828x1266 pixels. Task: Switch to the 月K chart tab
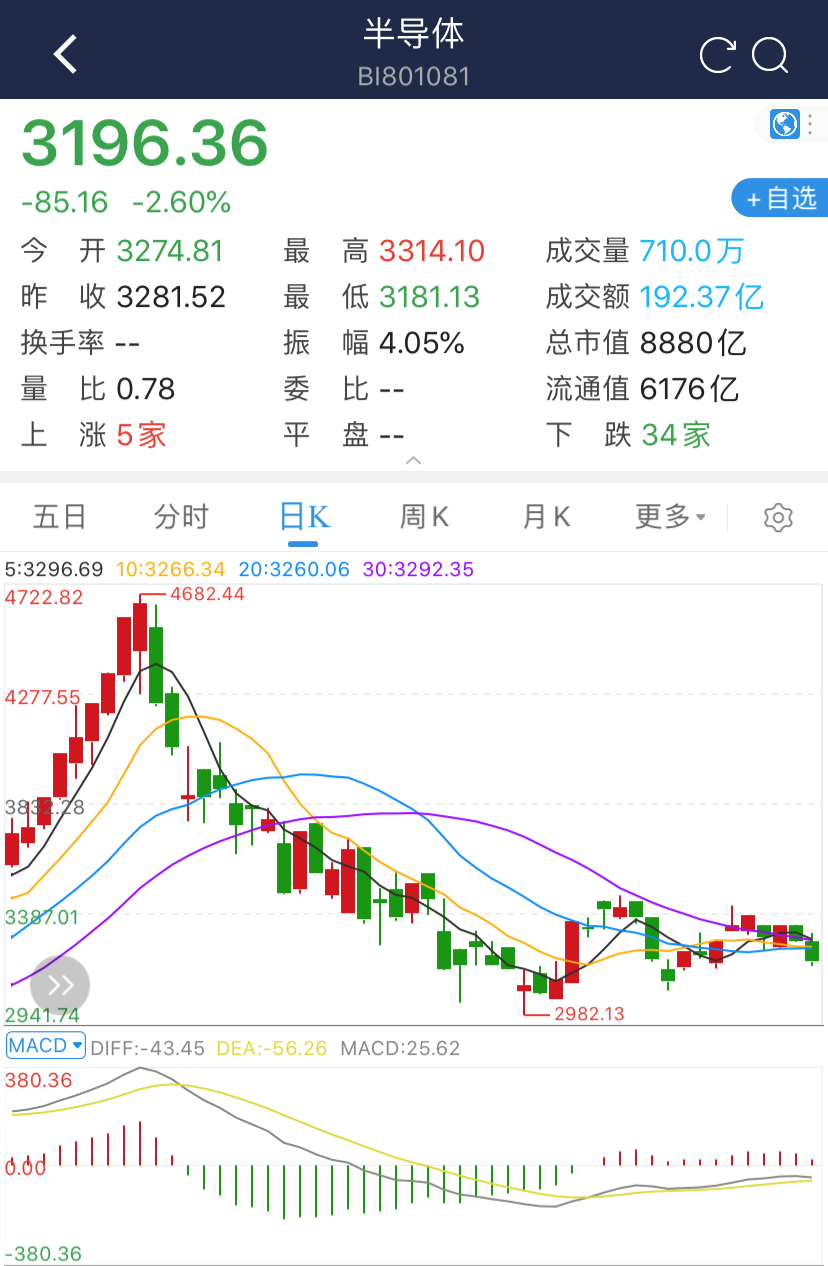[x=546, y=517]
